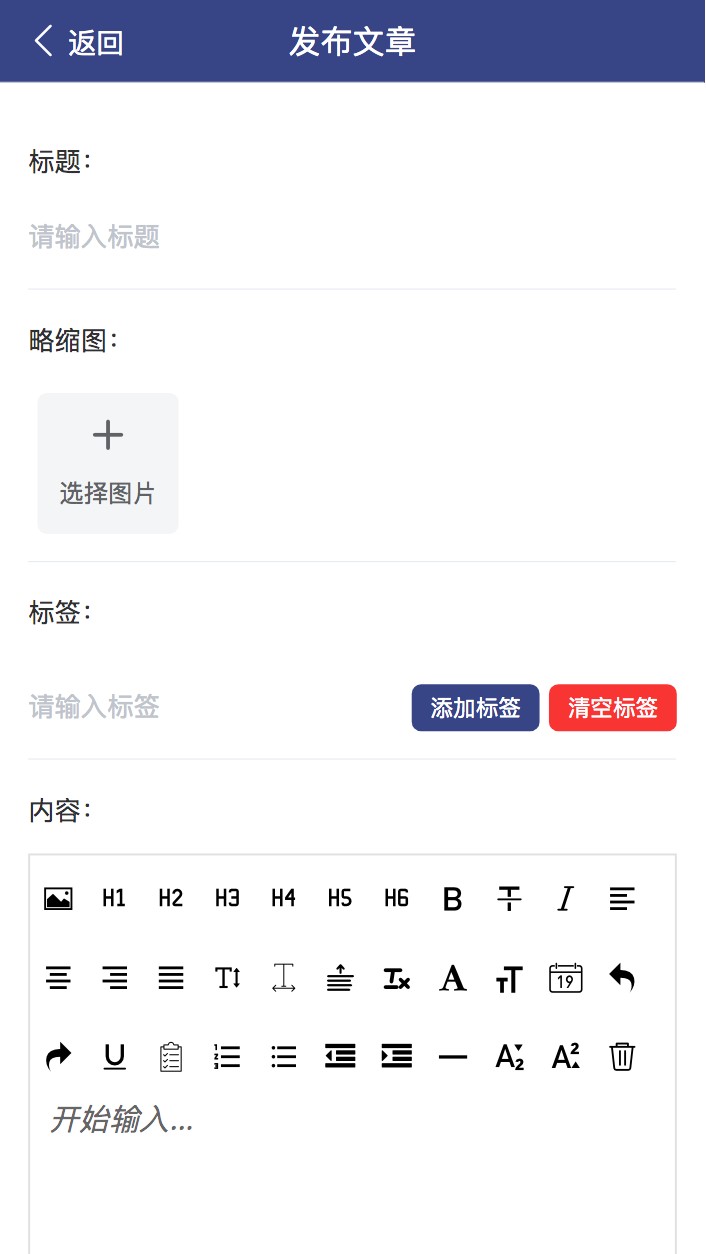706x1254 pixels.
Task: Apply H6 heading format
Action: 396,899
